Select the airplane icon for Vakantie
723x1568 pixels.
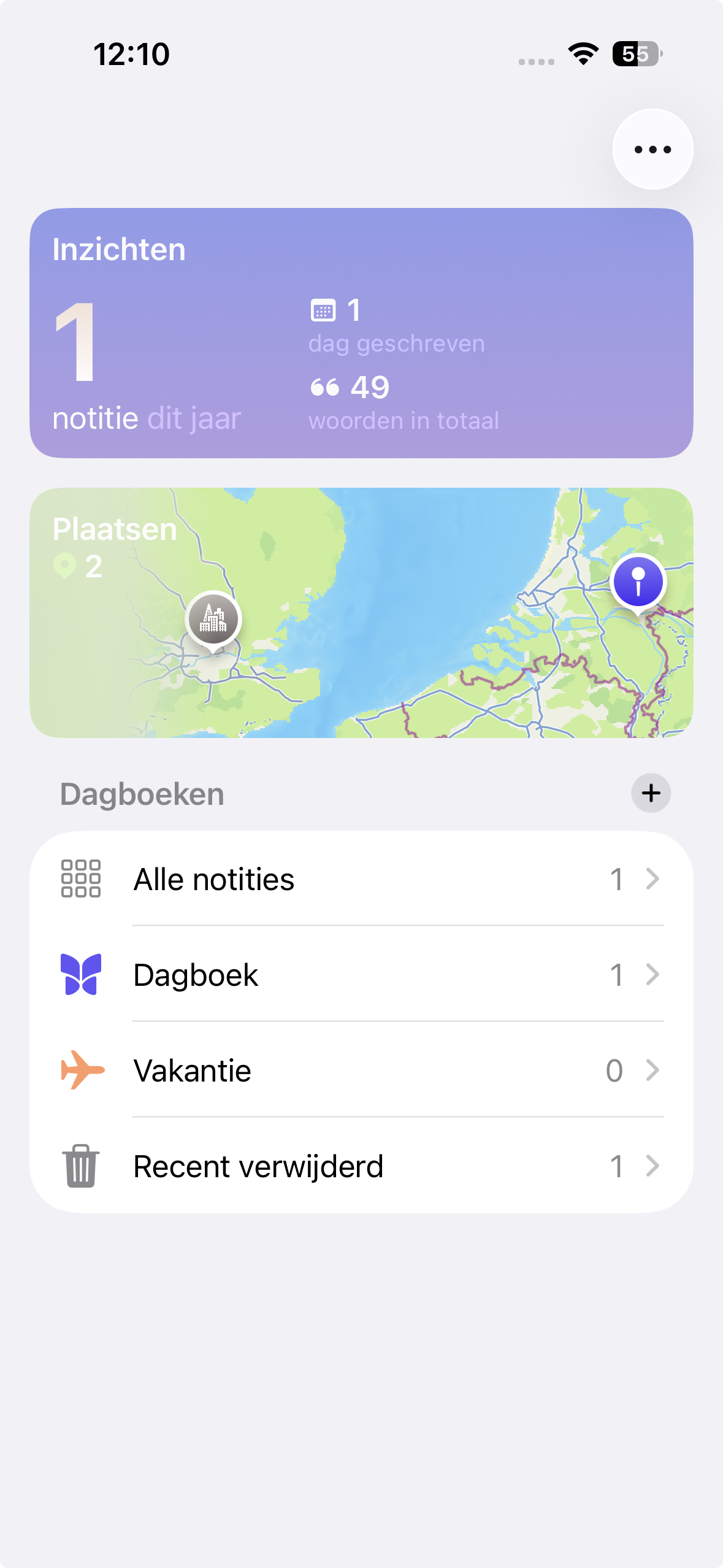pos(82,1070)
